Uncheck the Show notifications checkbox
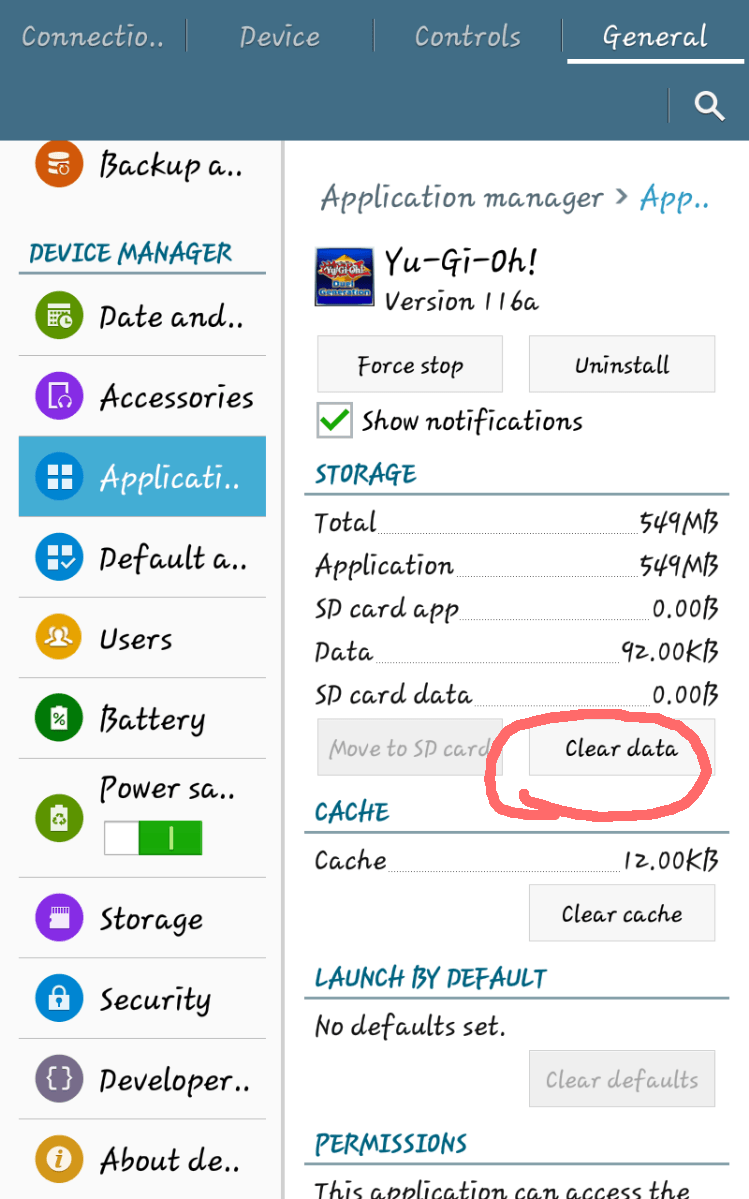The height and width of the screenshot is (1199, 749). [x=335, y=421]
